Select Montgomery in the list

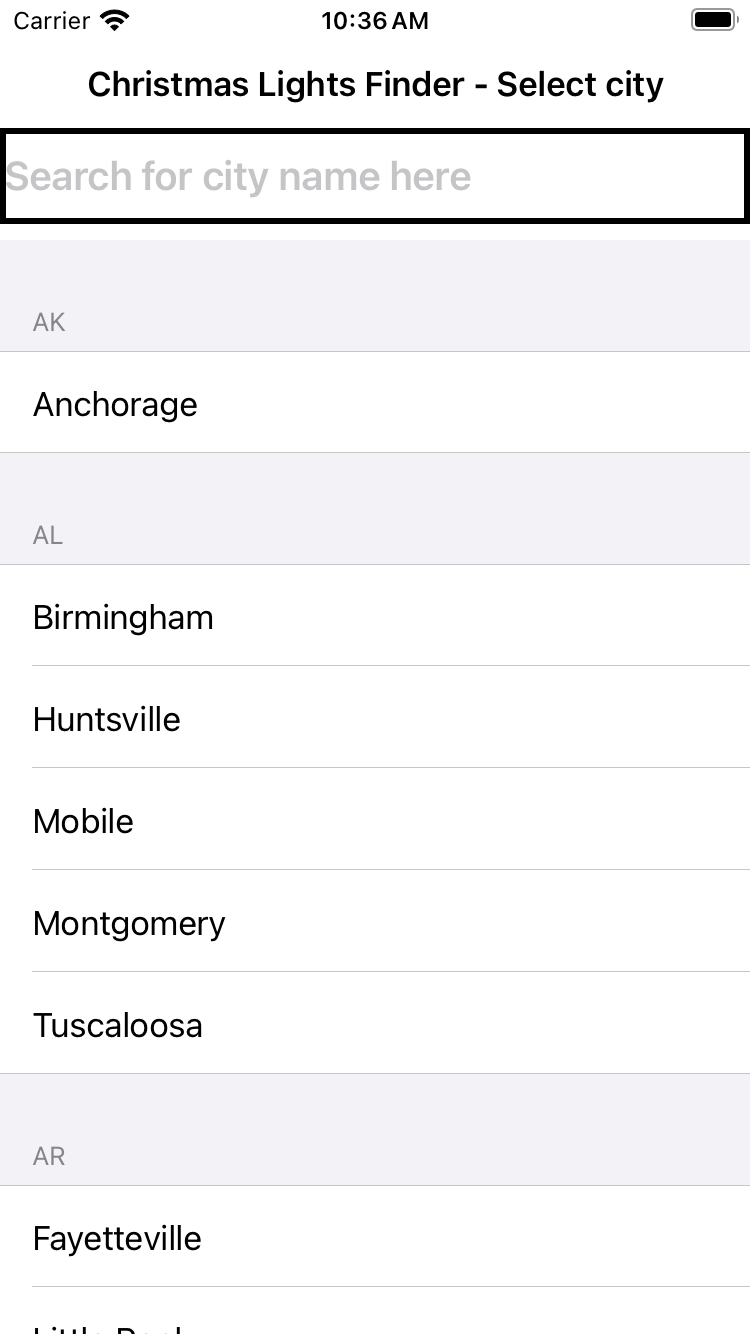point(129,923)
